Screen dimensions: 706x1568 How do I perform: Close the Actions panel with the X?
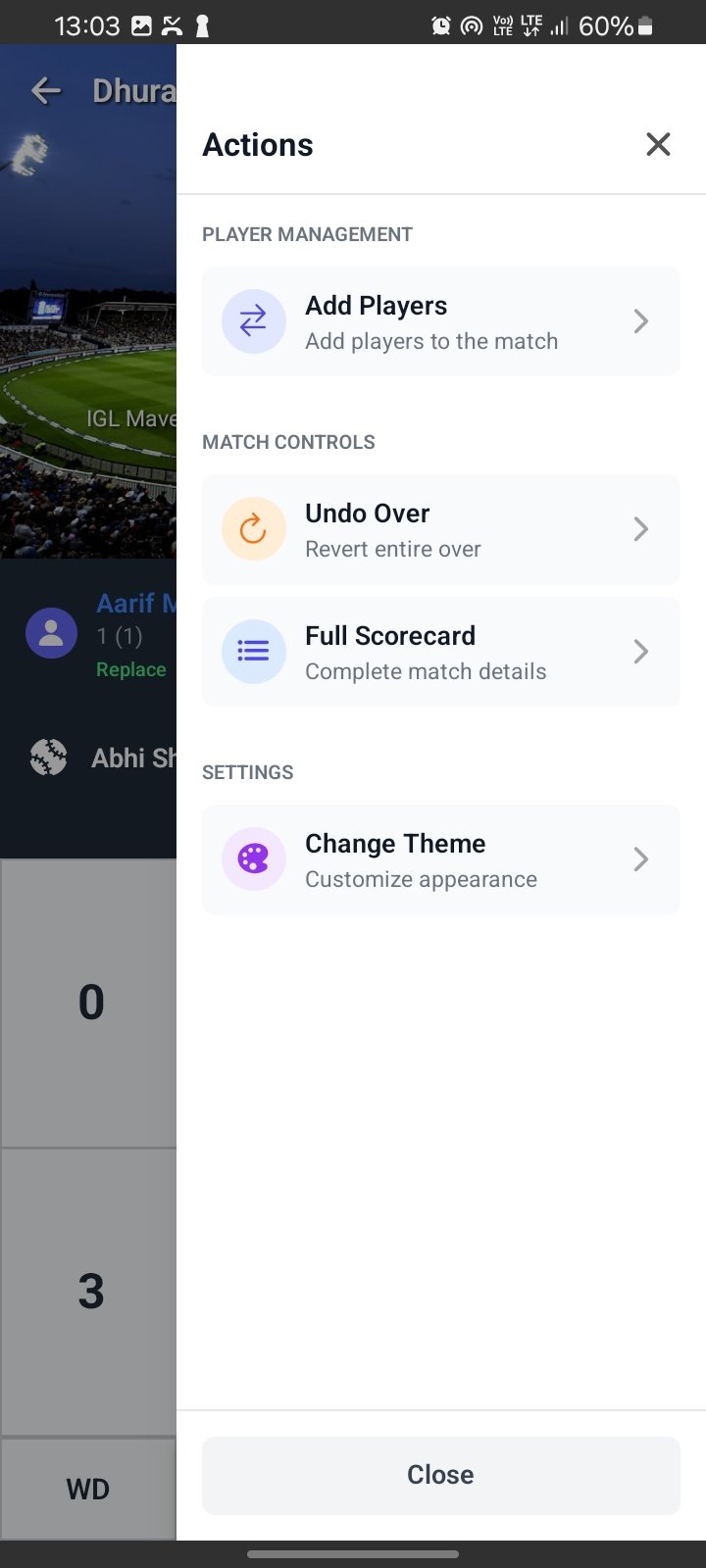click(x=658, y=144)
